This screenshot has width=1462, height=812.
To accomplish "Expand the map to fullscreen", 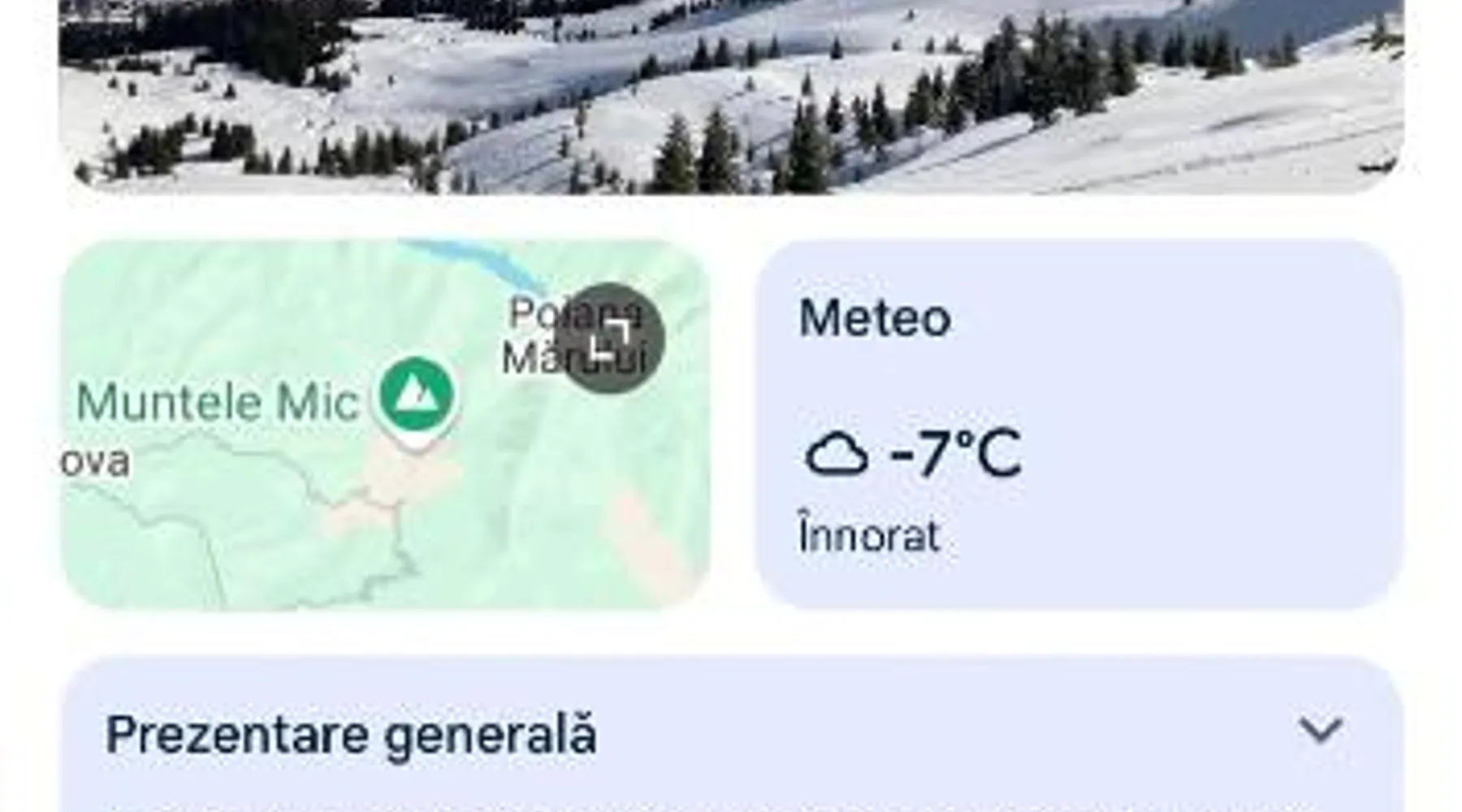I will click(610, 339).
